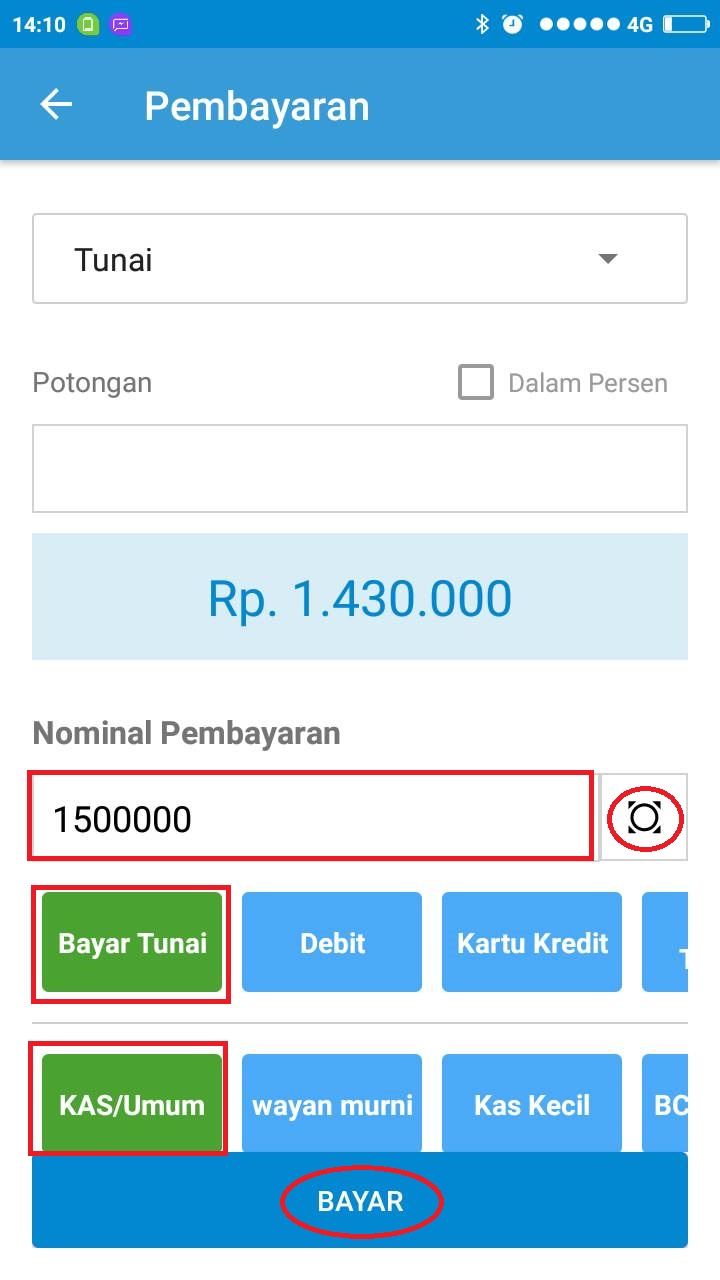The height and width of the screenshot is (1280, 720).
Task: Edit the Nominal Pembayaran amount field
Action: click(x=312, y=818)
